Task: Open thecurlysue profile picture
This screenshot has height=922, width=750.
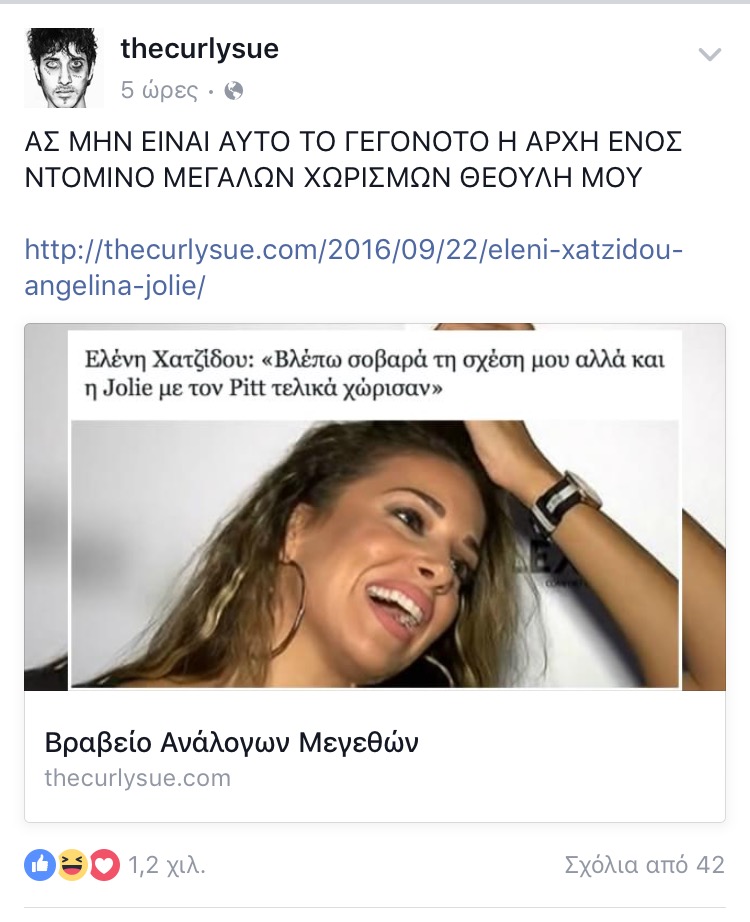Action: (60, 68)
